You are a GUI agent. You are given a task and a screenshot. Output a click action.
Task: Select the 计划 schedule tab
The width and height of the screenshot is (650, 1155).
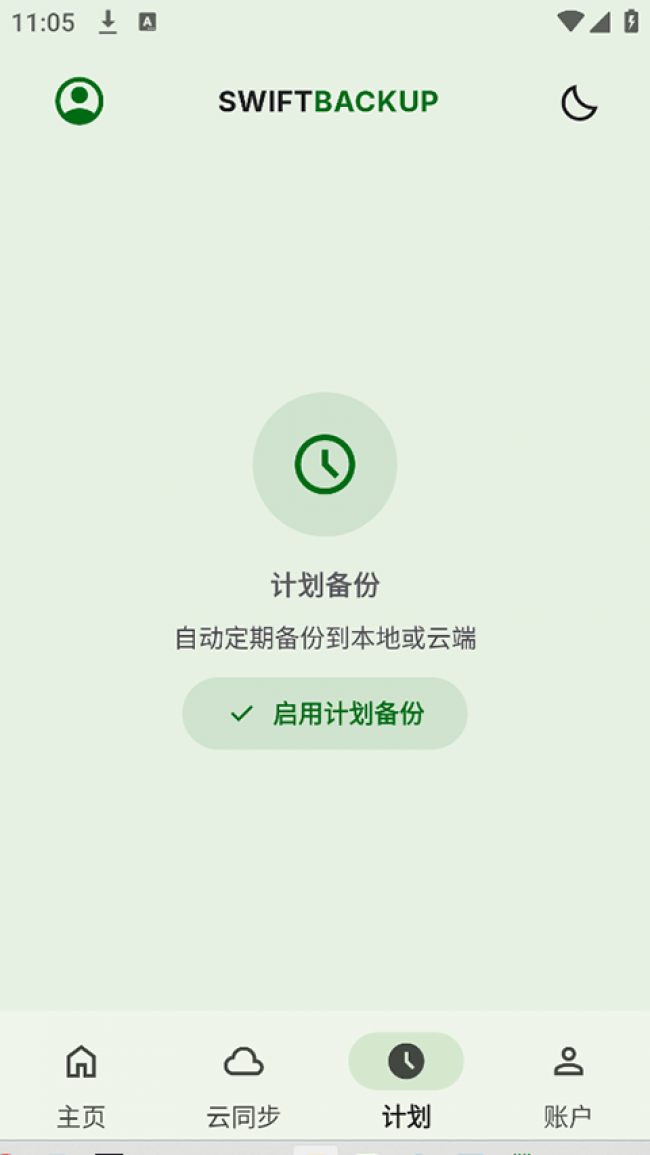click(406, 1083)
